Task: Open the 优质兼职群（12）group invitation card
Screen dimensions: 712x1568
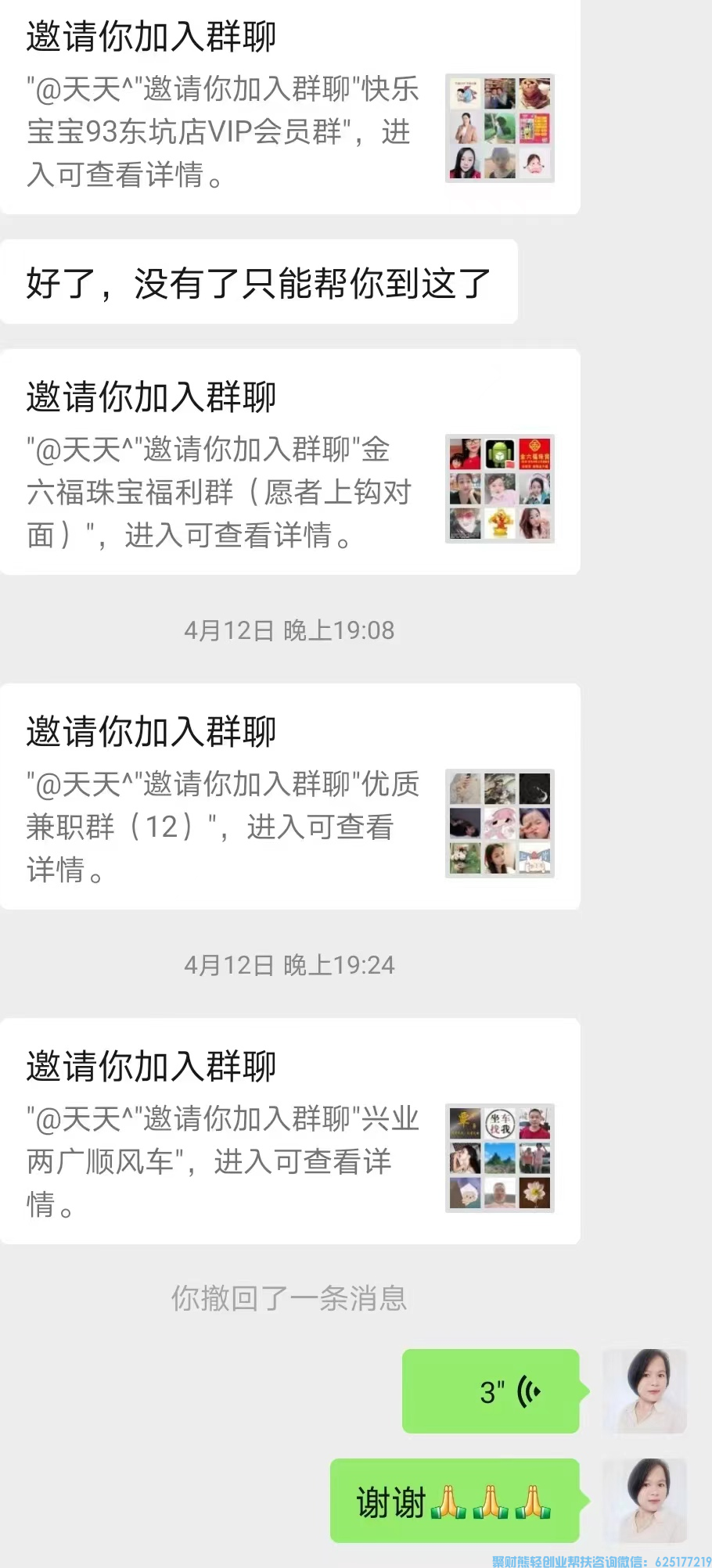Action: pos(289,797)
